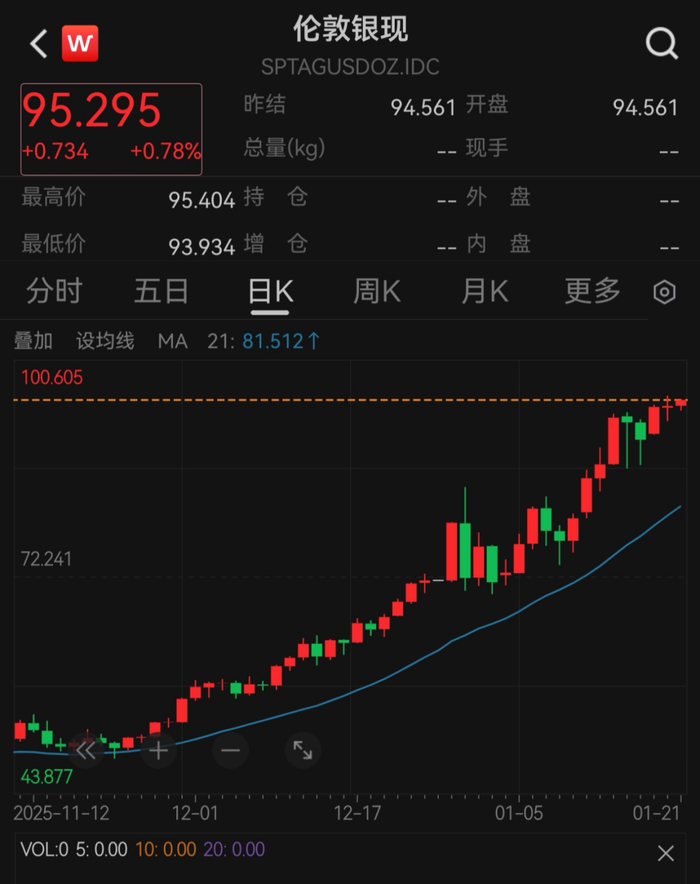Open 设均线 moving average settings
The image size is (700, 884).
pos(105,341)
